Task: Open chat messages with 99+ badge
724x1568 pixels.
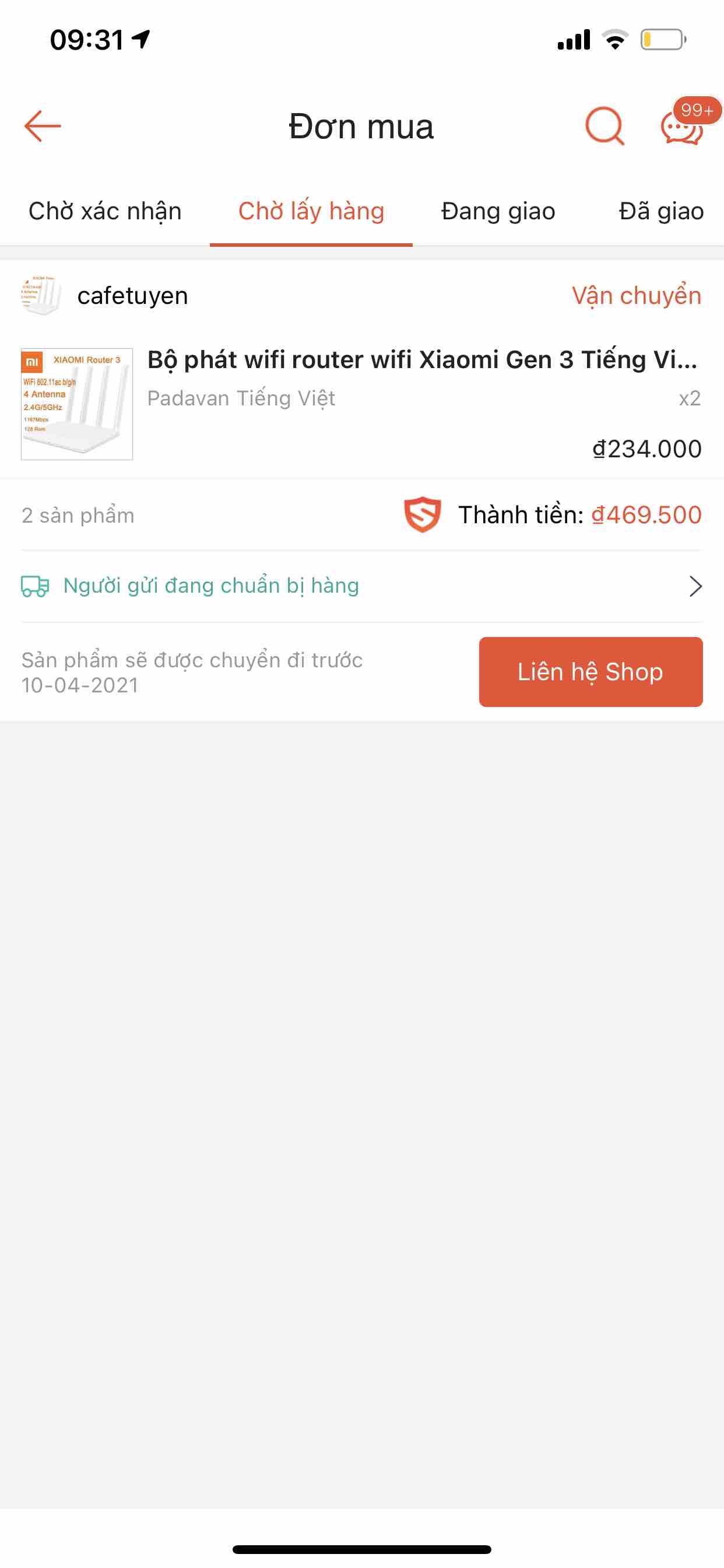Action: [x=683, y=127]
